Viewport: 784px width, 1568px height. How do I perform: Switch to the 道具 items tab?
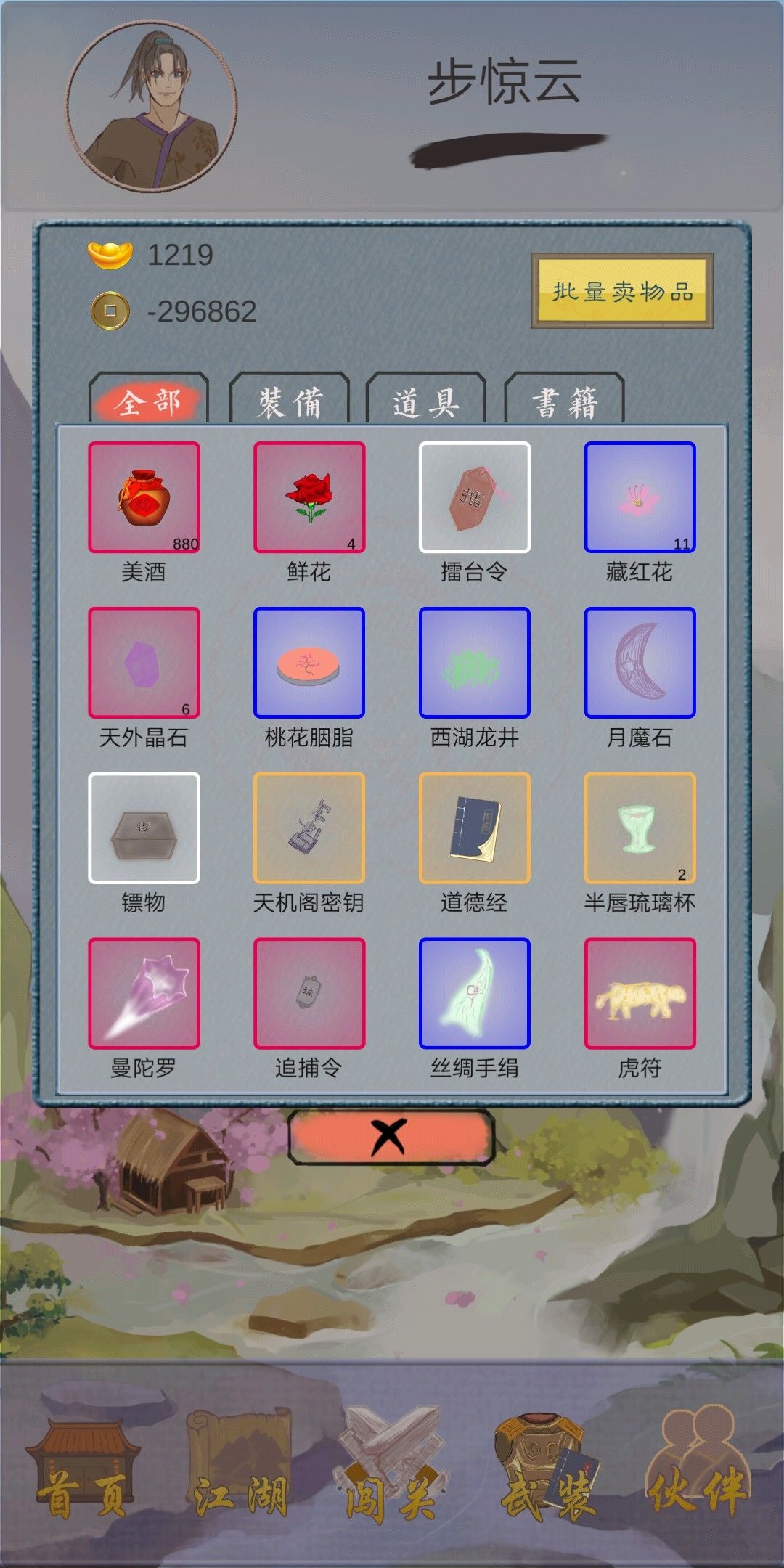[426, 401]
